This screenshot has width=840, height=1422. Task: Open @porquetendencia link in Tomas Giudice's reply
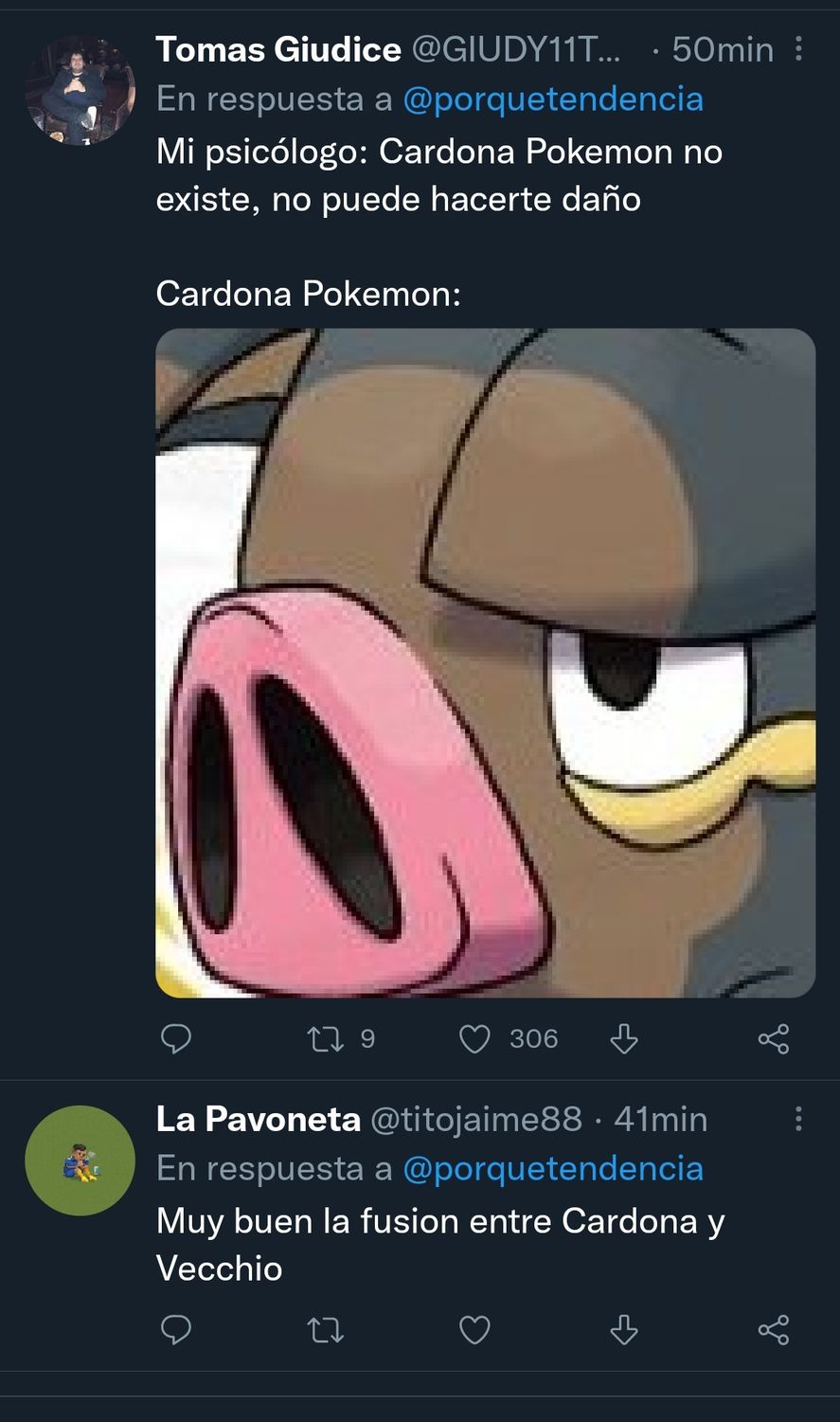552,99
